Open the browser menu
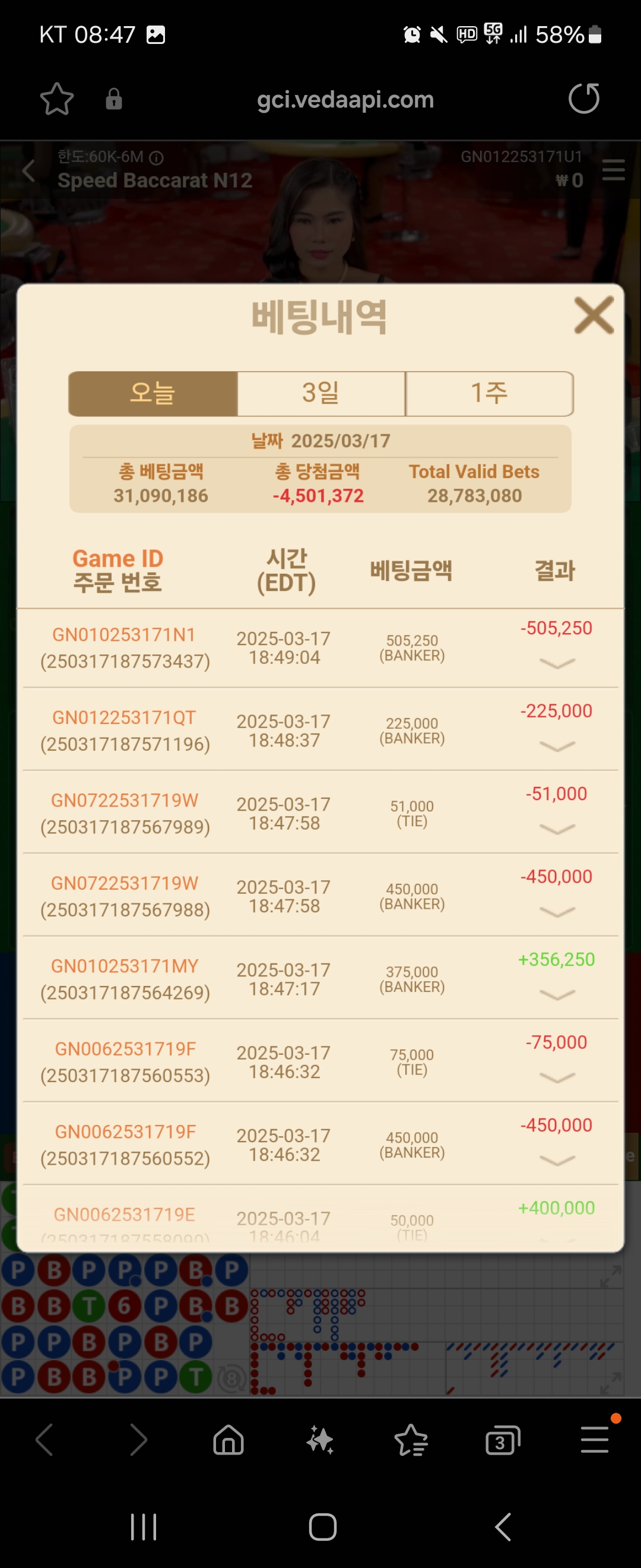641x1568 pixels. [594, 1440]
